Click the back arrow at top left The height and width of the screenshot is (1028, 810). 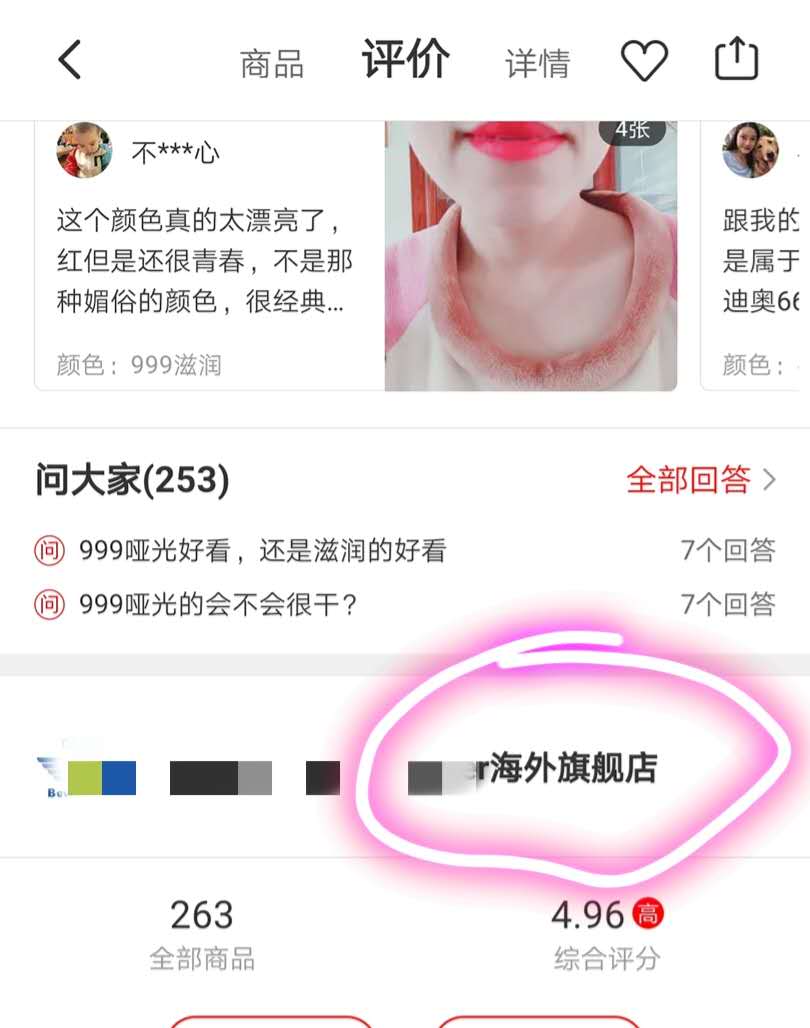[x=68, y=59]
